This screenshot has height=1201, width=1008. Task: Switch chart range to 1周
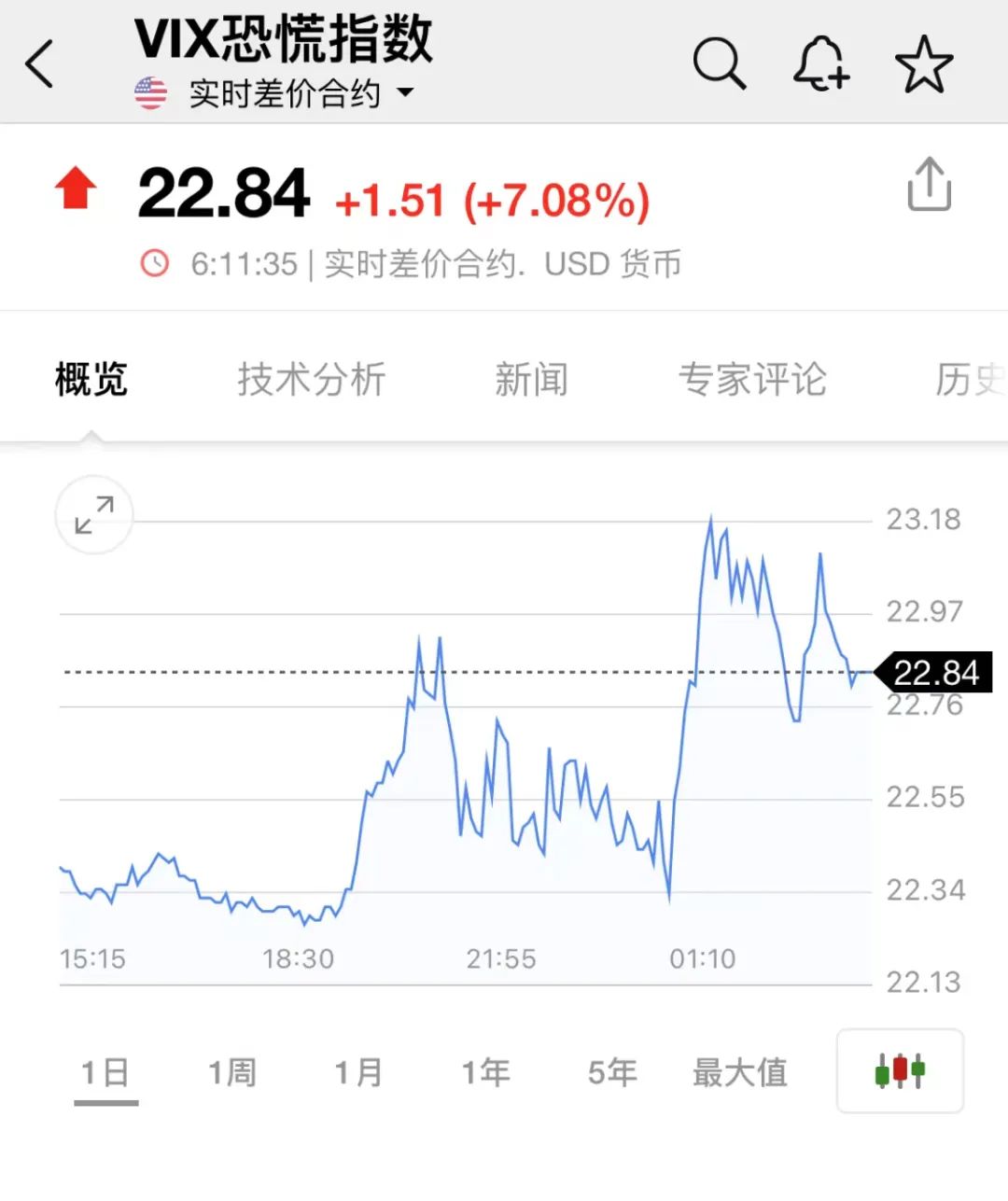(232, 1073)
